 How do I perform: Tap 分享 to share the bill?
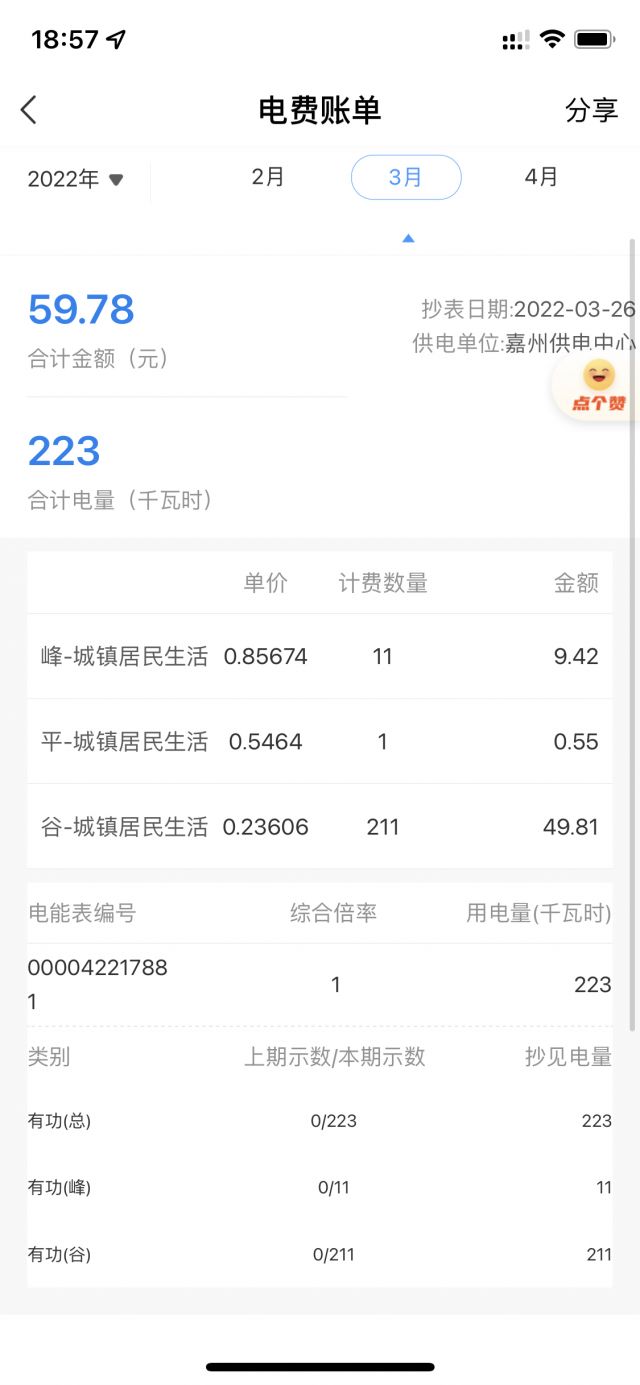pyautogui.click(x=591, y=110)
